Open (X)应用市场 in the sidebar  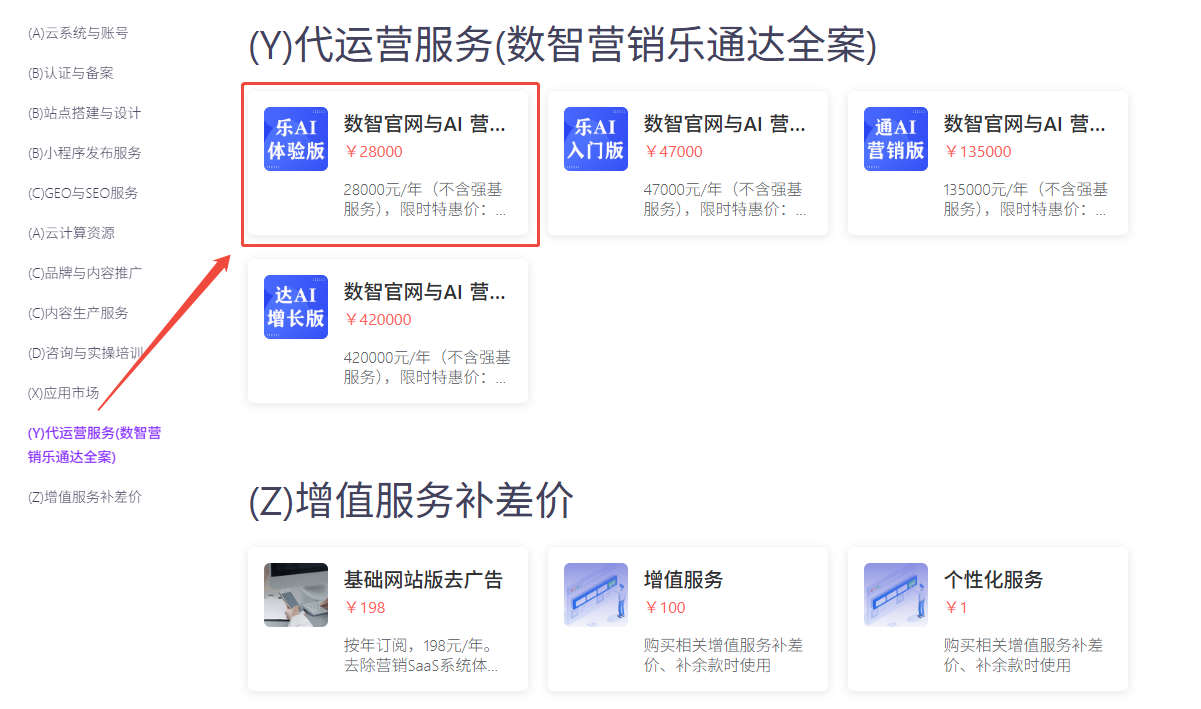tap(64, 393)
